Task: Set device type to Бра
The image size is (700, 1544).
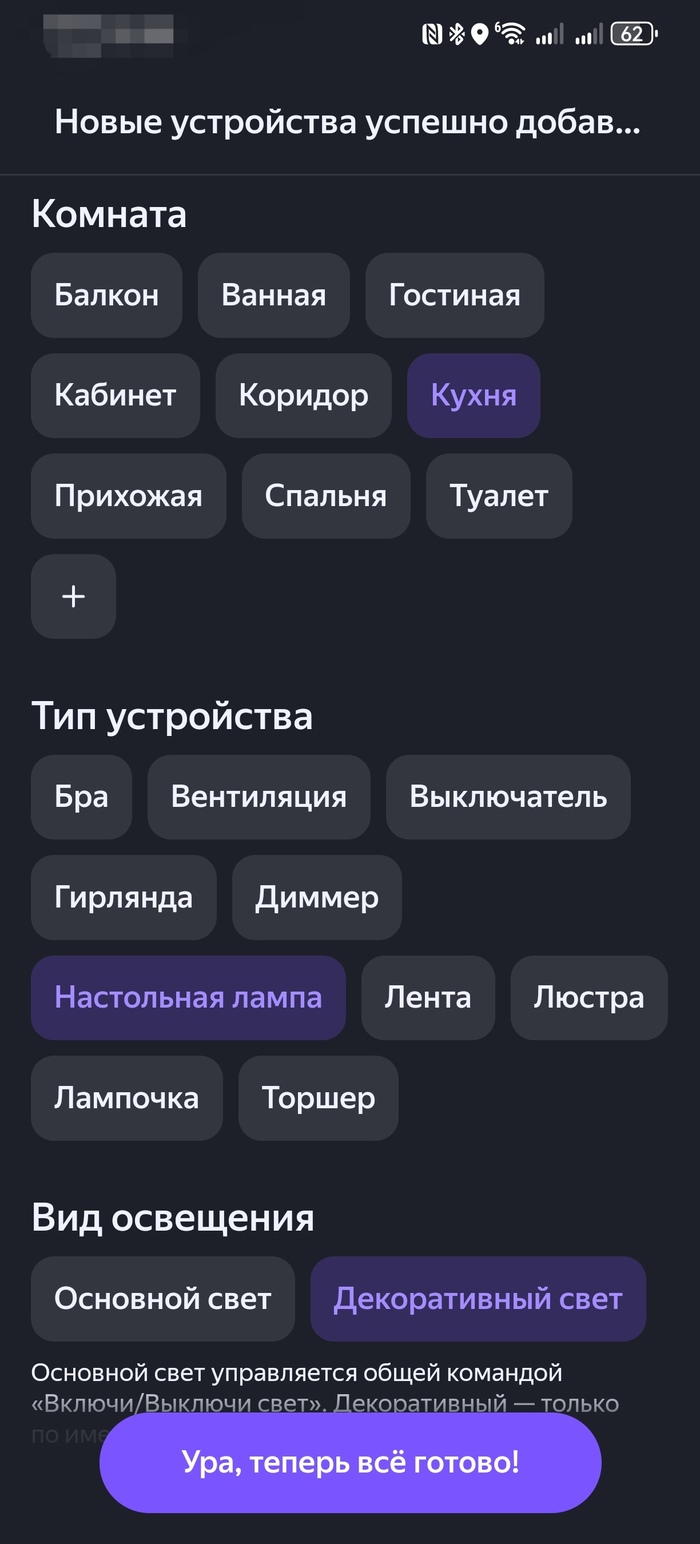Action: 81,797
